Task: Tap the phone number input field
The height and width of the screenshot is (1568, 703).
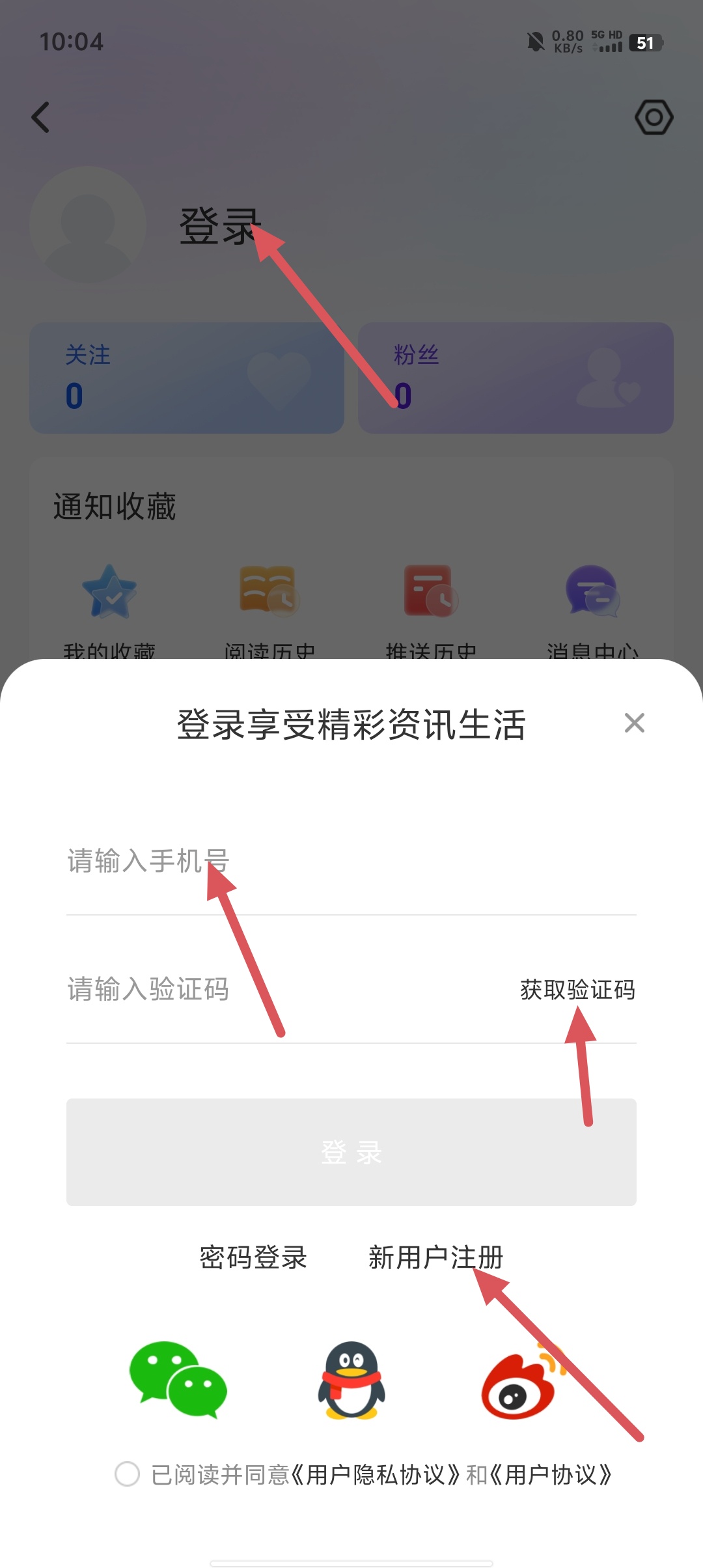Action: point(351,861)
